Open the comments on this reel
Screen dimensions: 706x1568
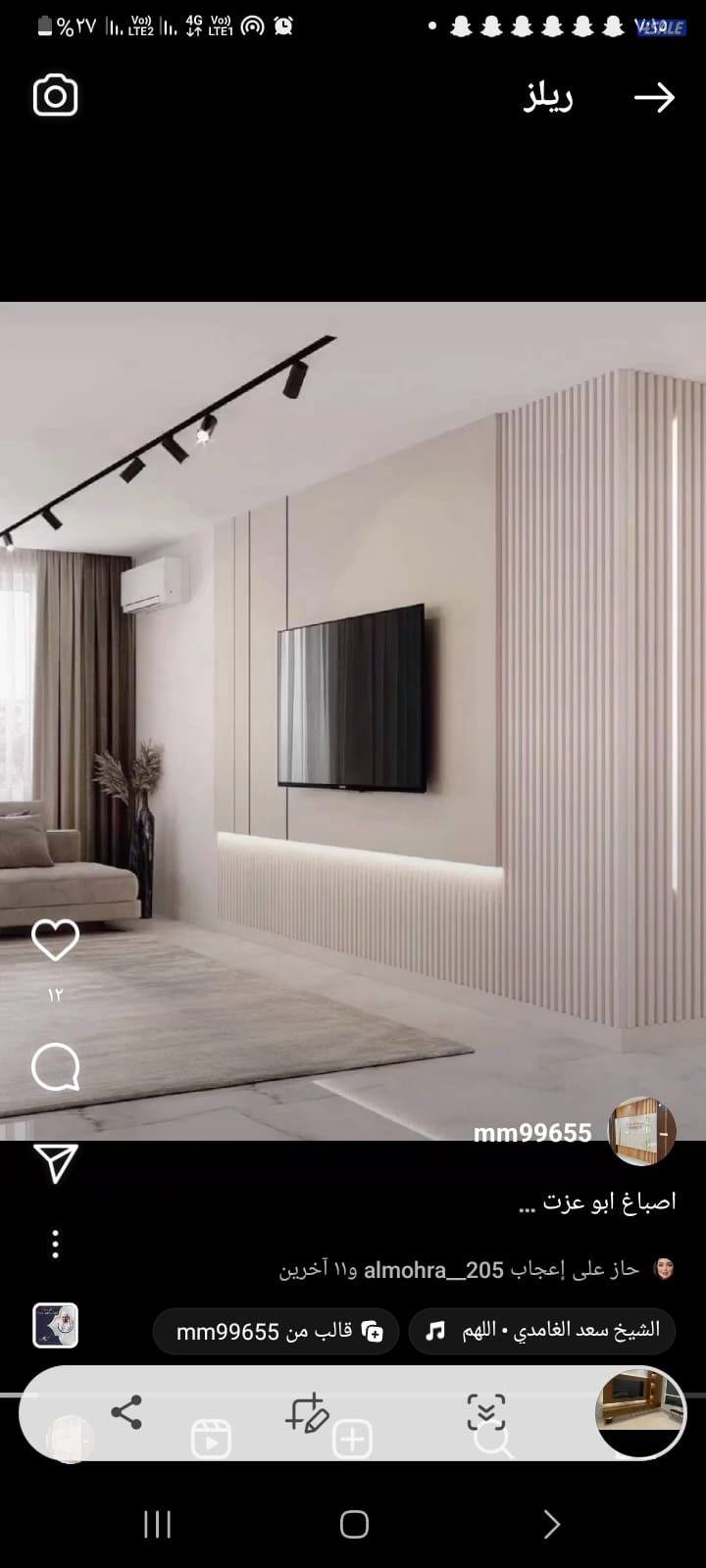click(55, 1067)
